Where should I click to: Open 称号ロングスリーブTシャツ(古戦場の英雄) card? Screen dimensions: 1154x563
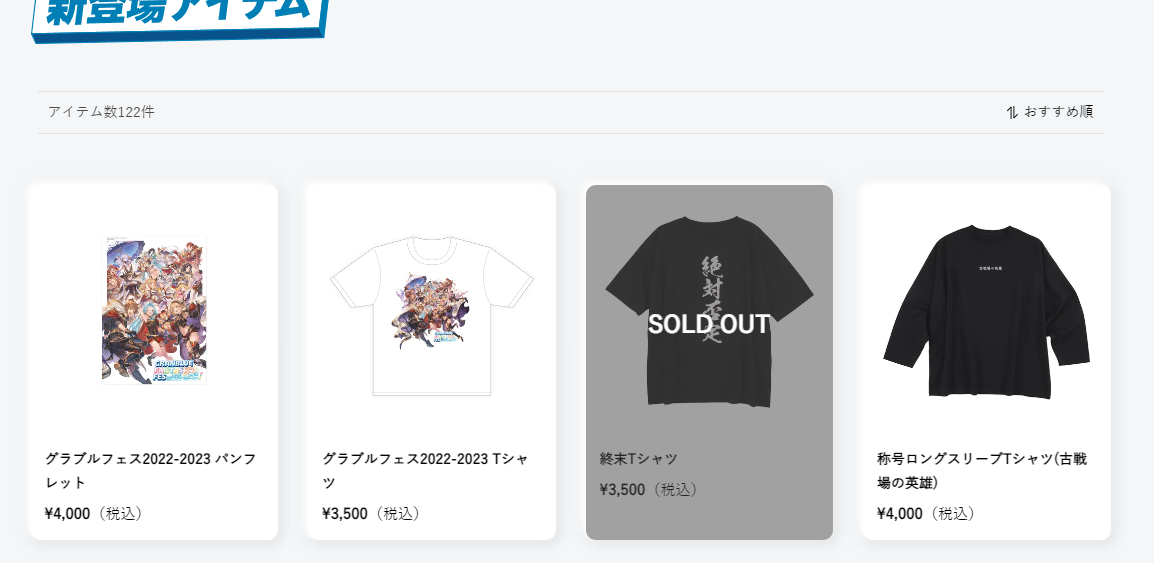[986, 360]
